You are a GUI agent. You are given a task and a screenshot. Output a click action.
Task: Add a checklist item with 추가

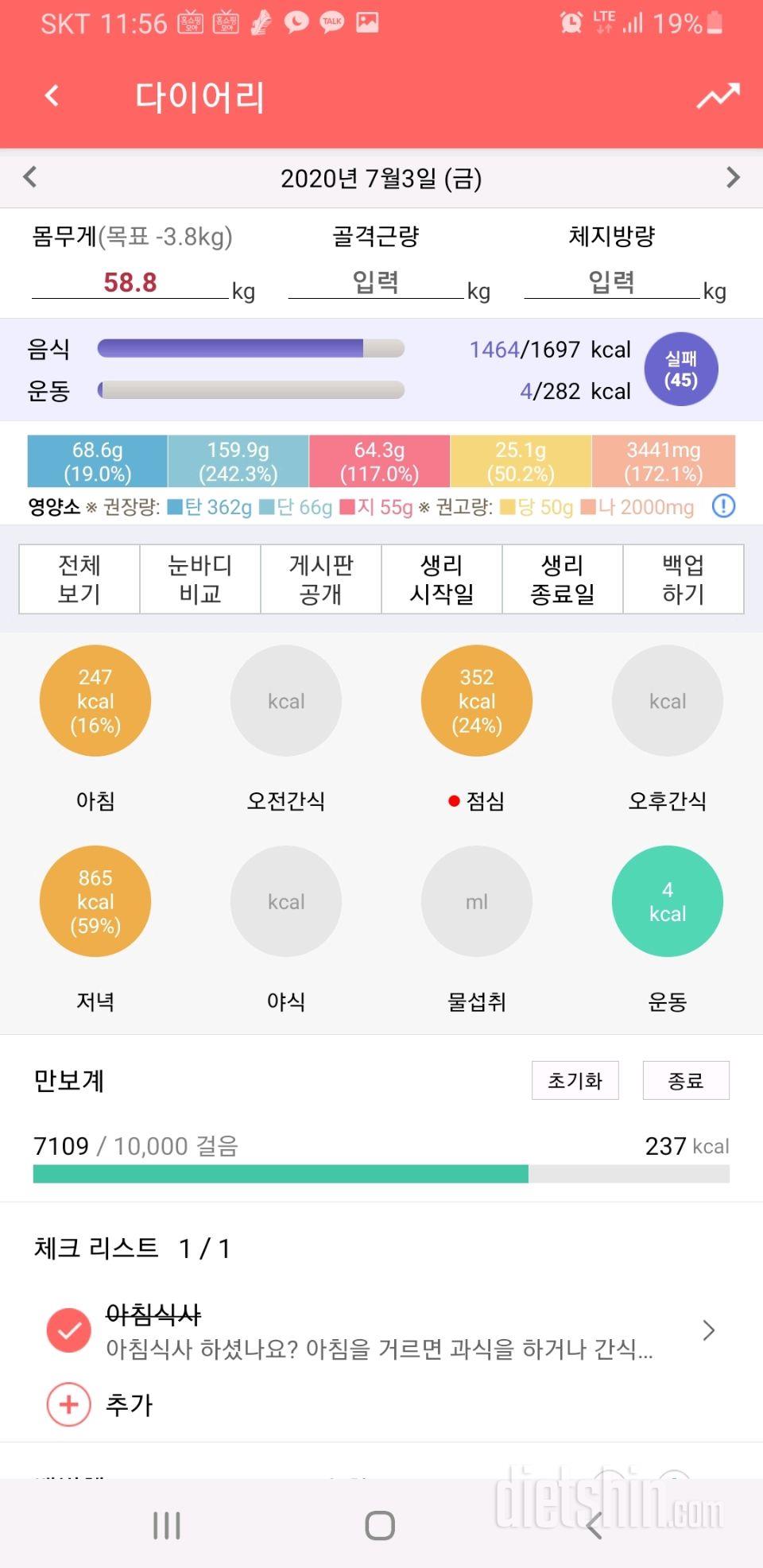[69, 1404]
